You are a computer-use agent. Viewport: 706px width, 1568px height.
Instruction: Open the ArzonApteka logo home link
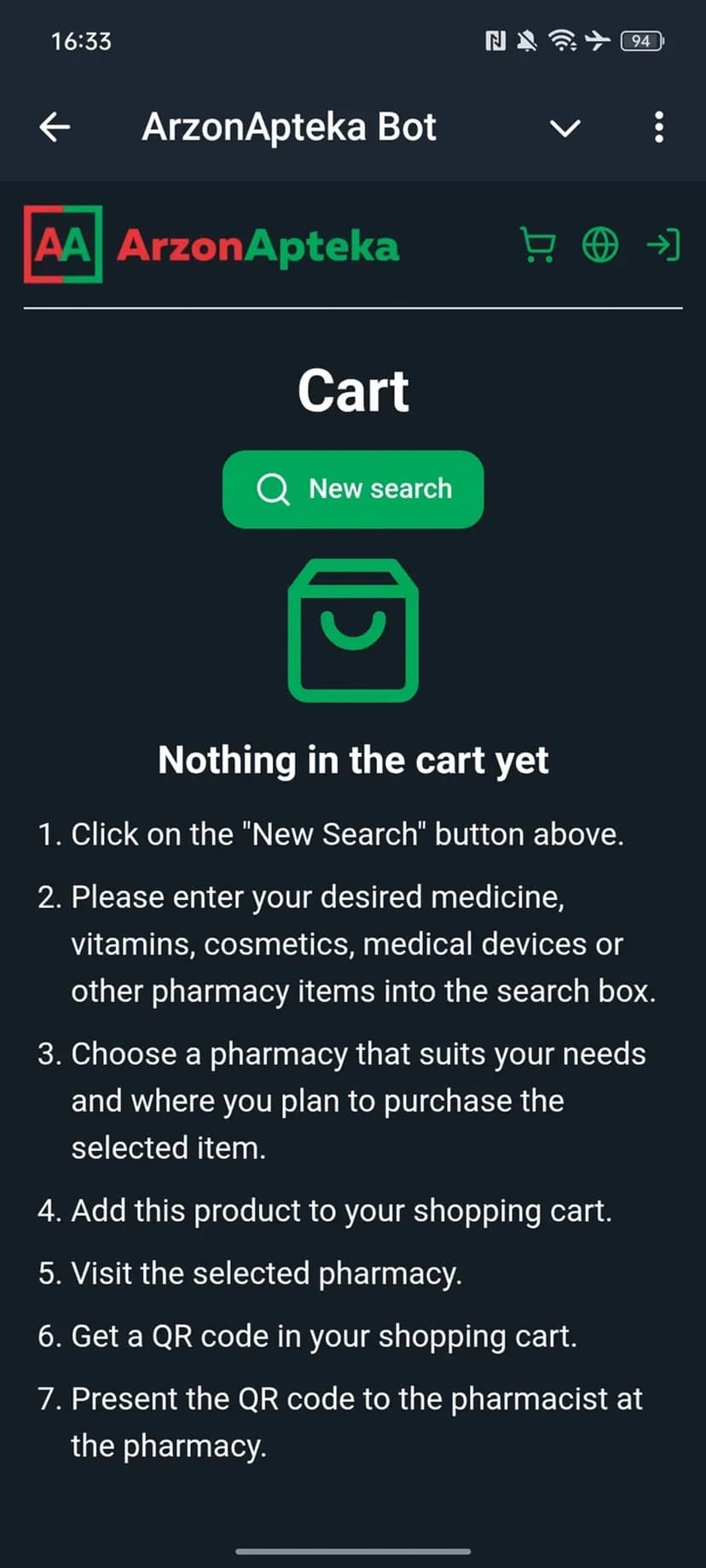(x=211, y=245)
